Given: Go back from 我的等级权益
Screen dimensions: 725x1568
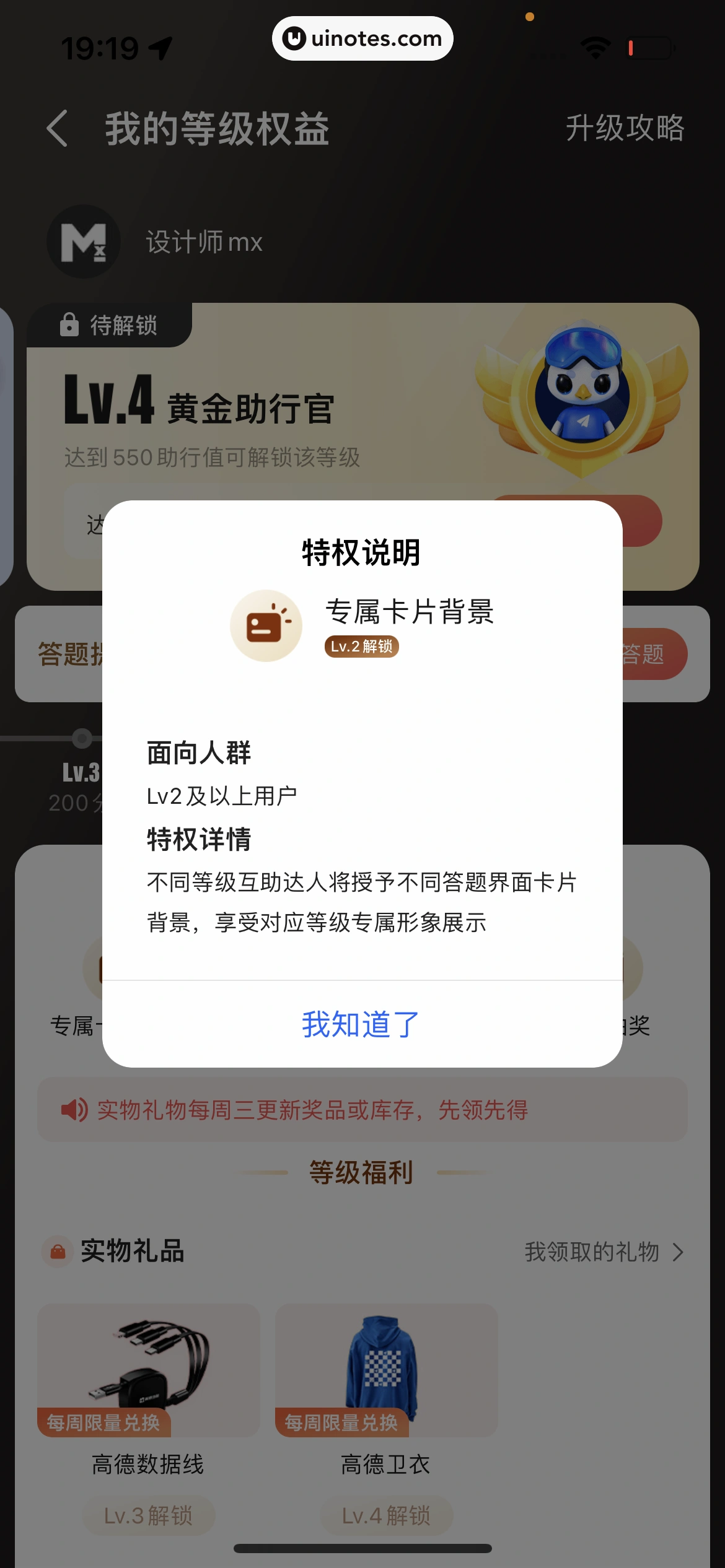Looking at the screenshot, I should pyautogui.click(x=58, y=129).
